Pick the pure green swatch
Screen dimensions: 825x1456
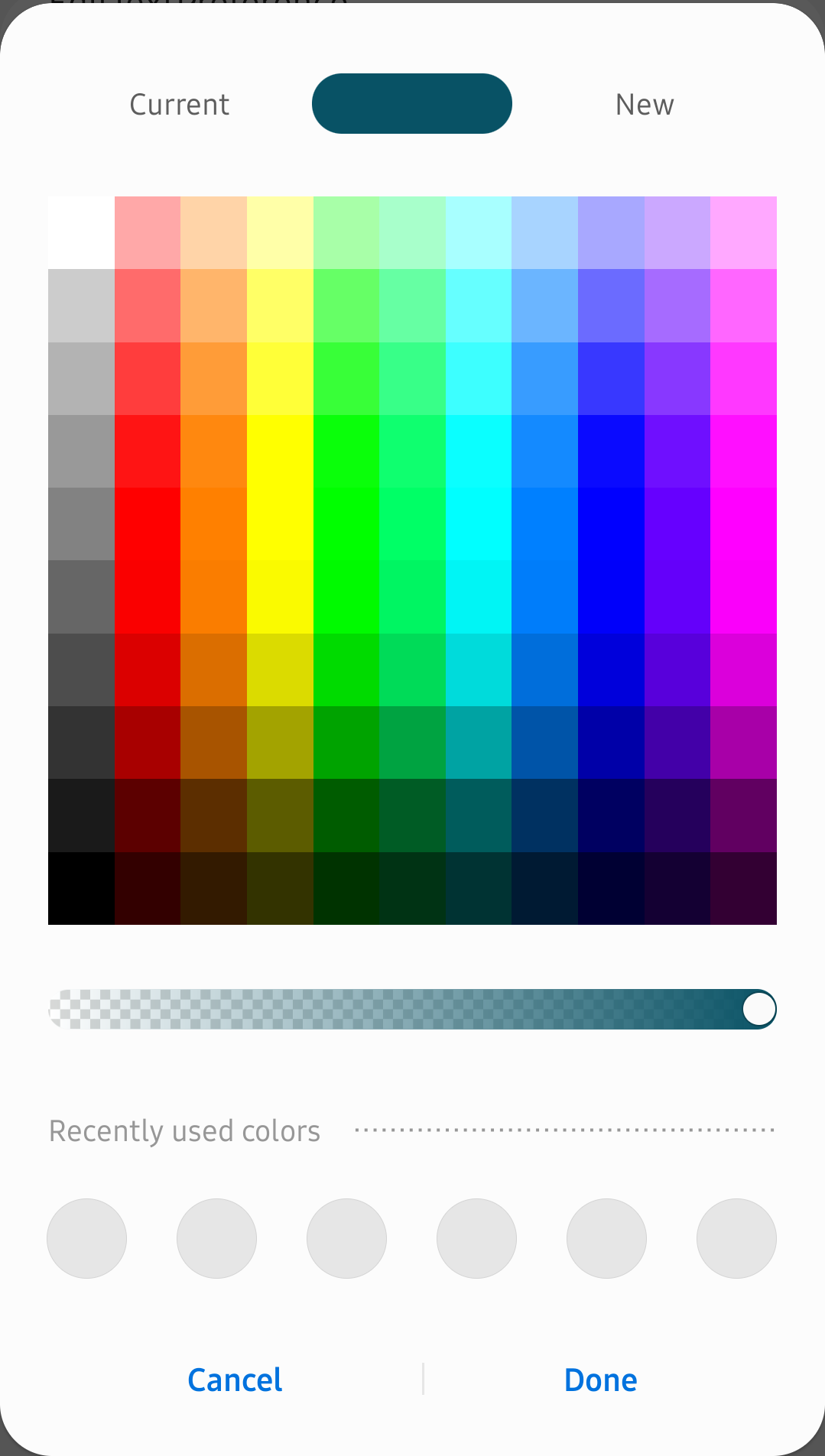346,524
